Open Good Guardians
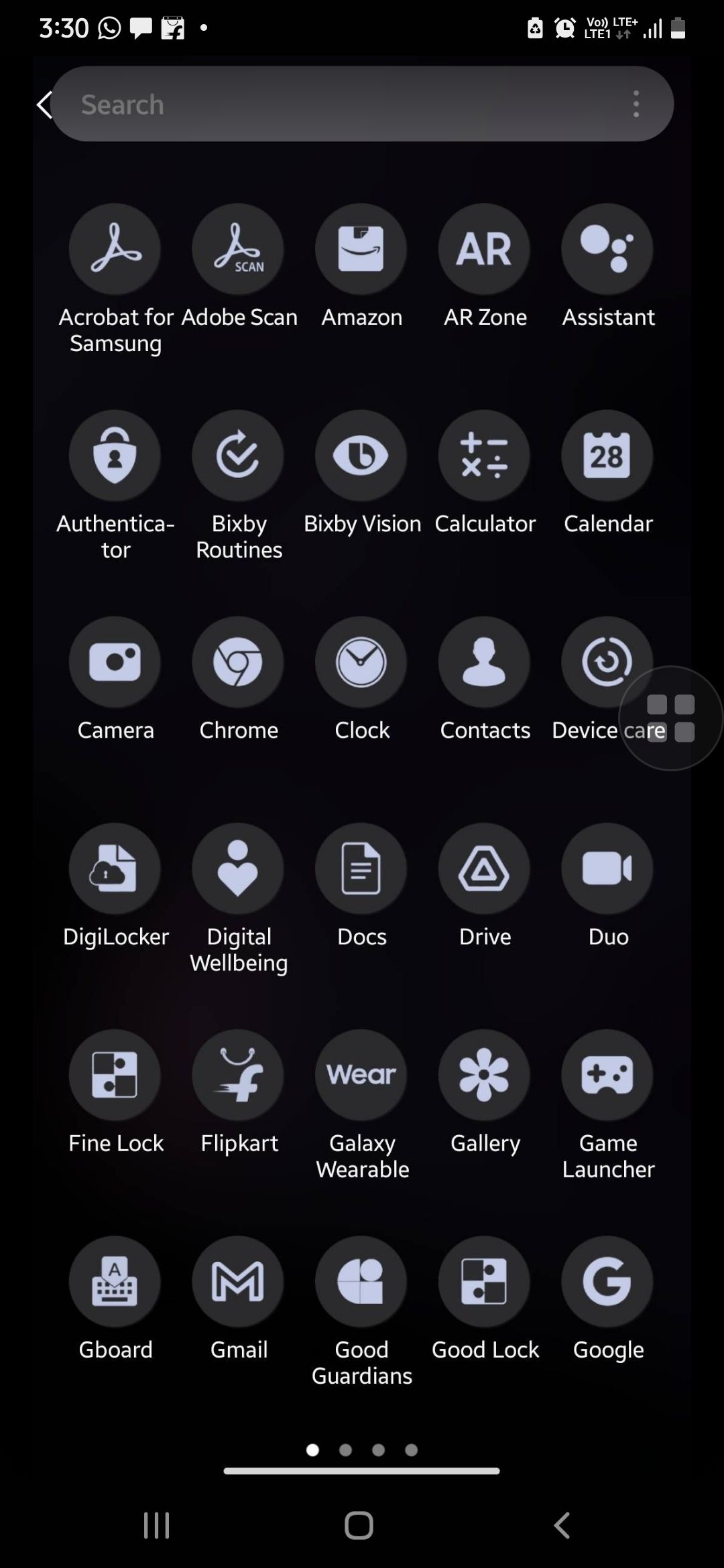The width and height of the screenshot is (724, 1568). coord(361,1281)
